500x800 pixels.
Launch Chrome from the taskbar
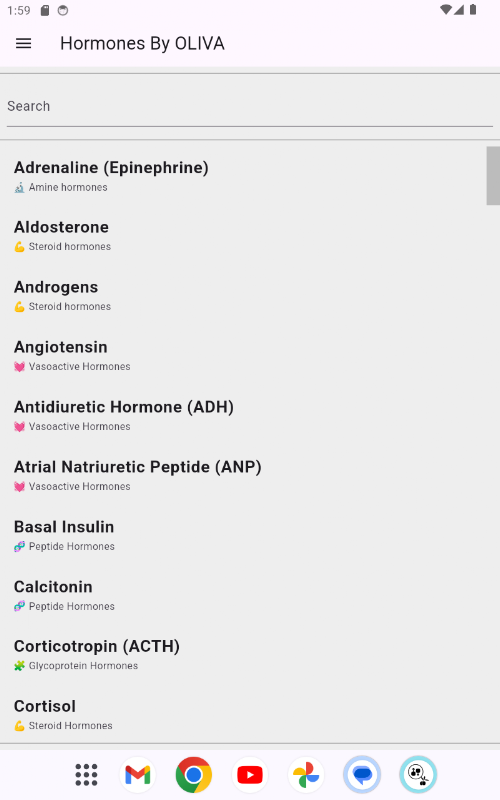pyautogui.click(x=194, y=774)
